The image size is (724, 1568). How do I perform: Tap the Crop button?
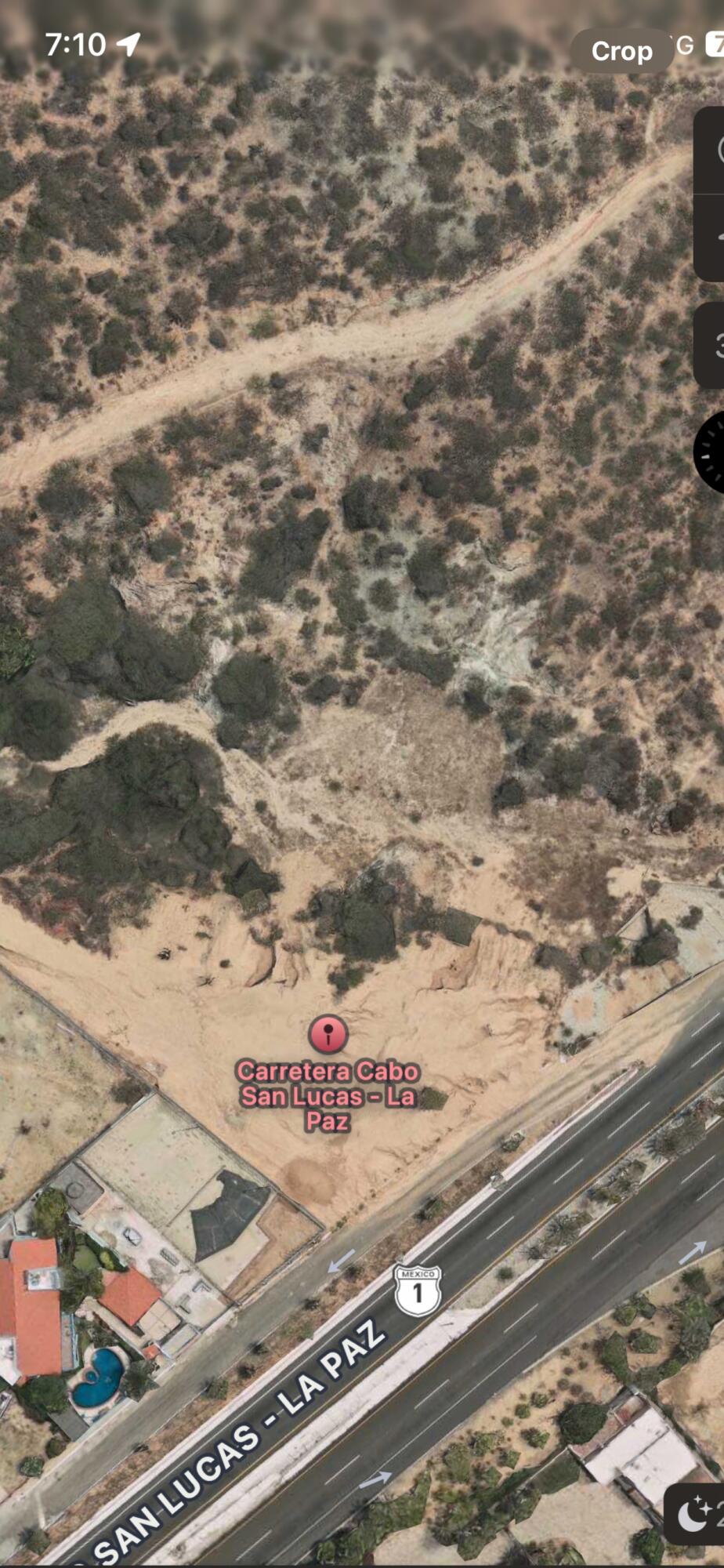(621, 51)
